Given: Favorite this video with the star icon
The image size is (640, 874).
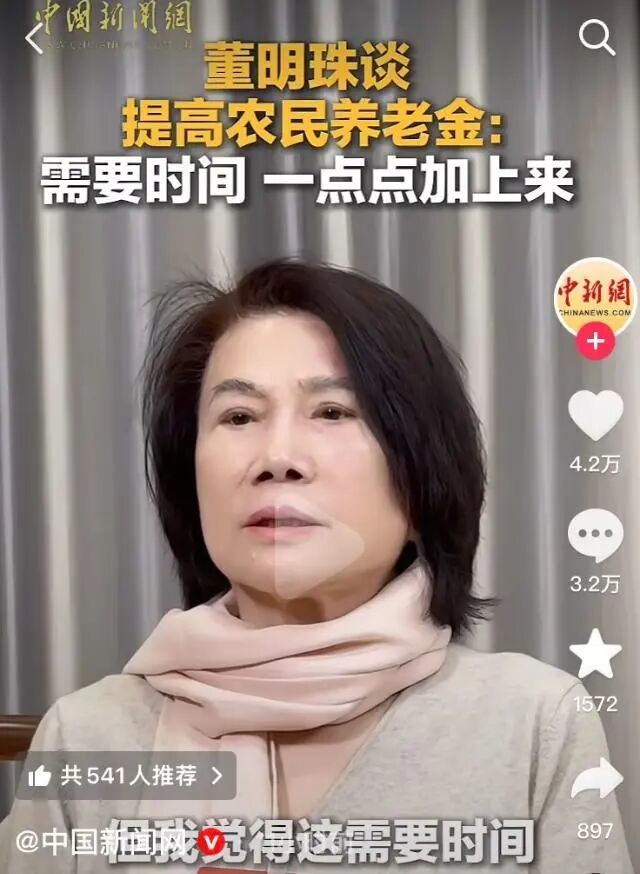Looking at the screenshot, I should pos(595,655).
